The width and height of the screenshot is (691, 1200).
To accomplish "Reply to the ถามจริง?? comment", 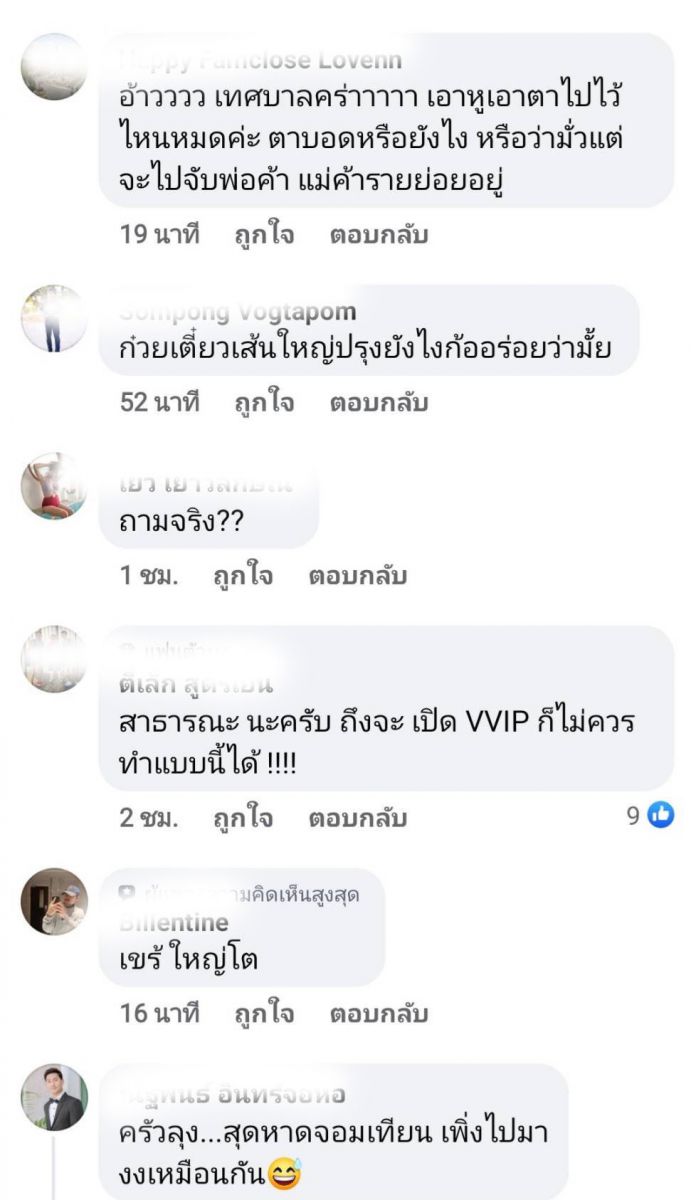I will click(x=357, y=576).
